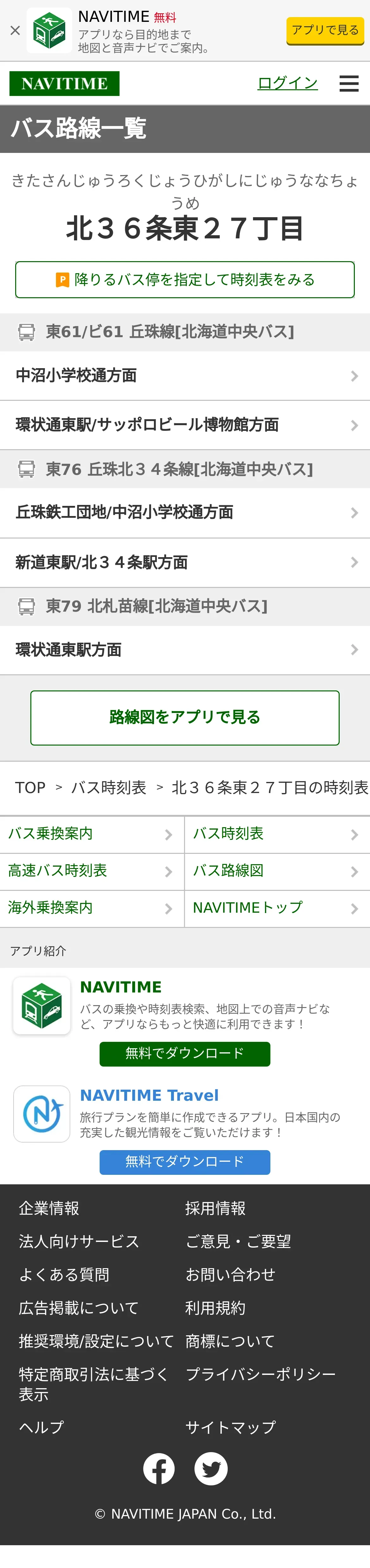
Task: Open the Facebook page icon
Action: [159, 1469]
